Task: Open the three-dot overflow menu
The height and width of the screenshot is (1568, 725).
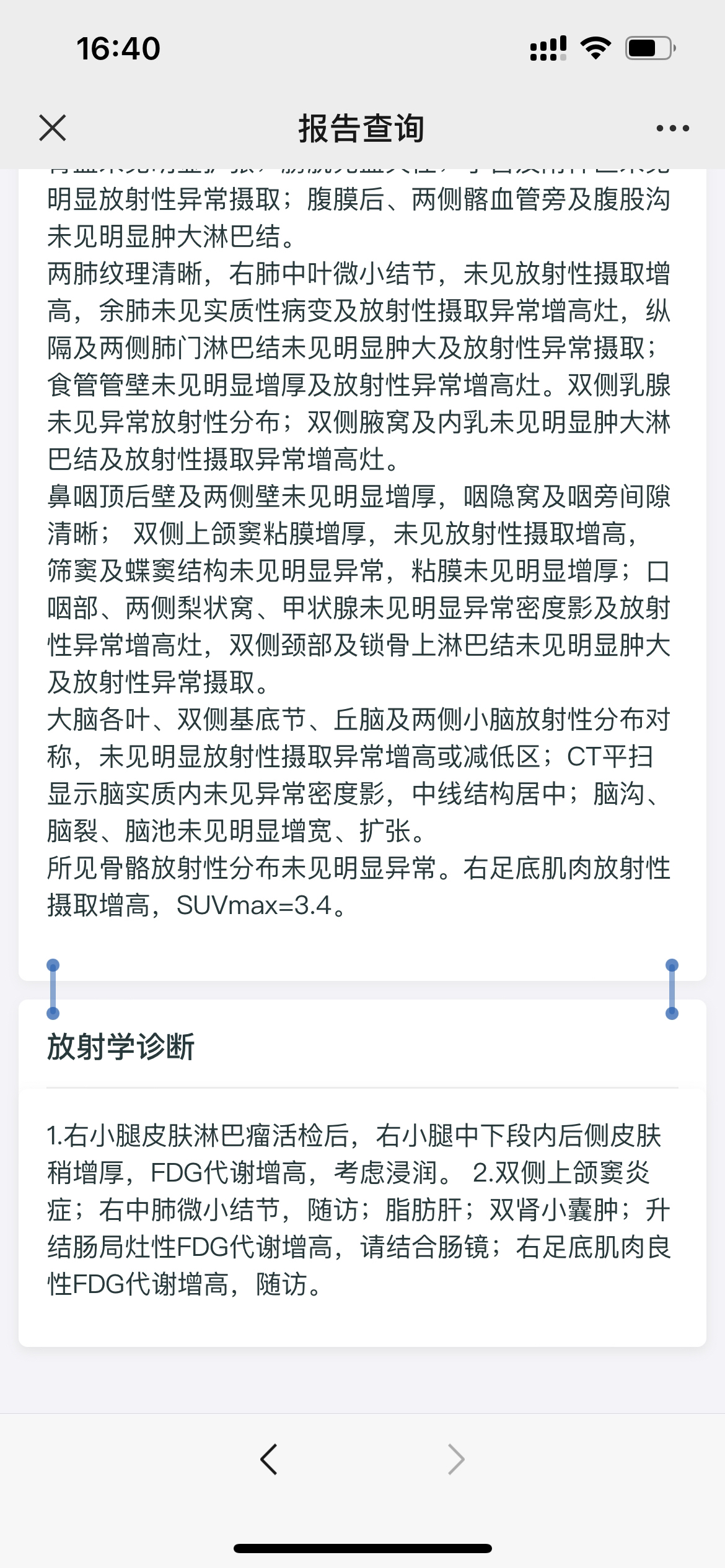Action: [672, 129]
